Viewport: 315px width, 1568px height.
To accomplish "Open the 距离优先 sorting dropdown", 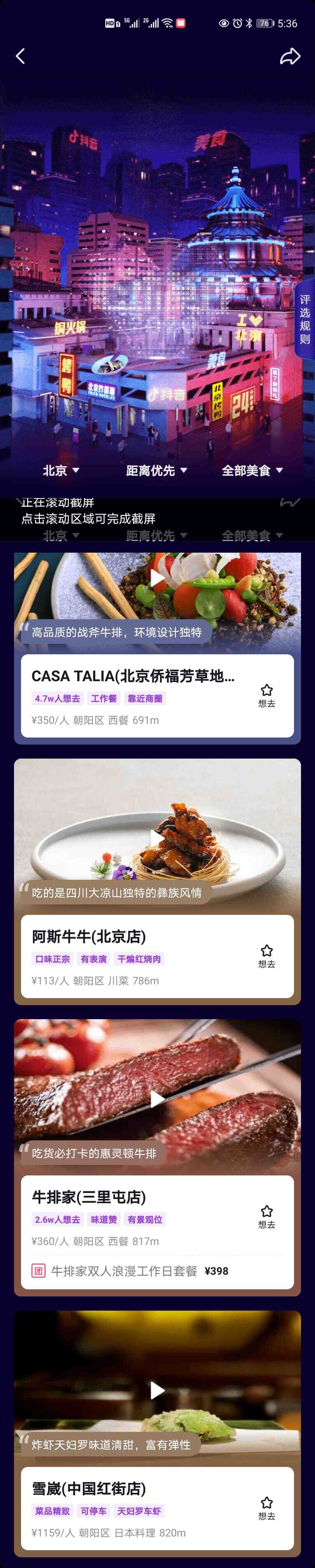I will [x=156, y=471].
